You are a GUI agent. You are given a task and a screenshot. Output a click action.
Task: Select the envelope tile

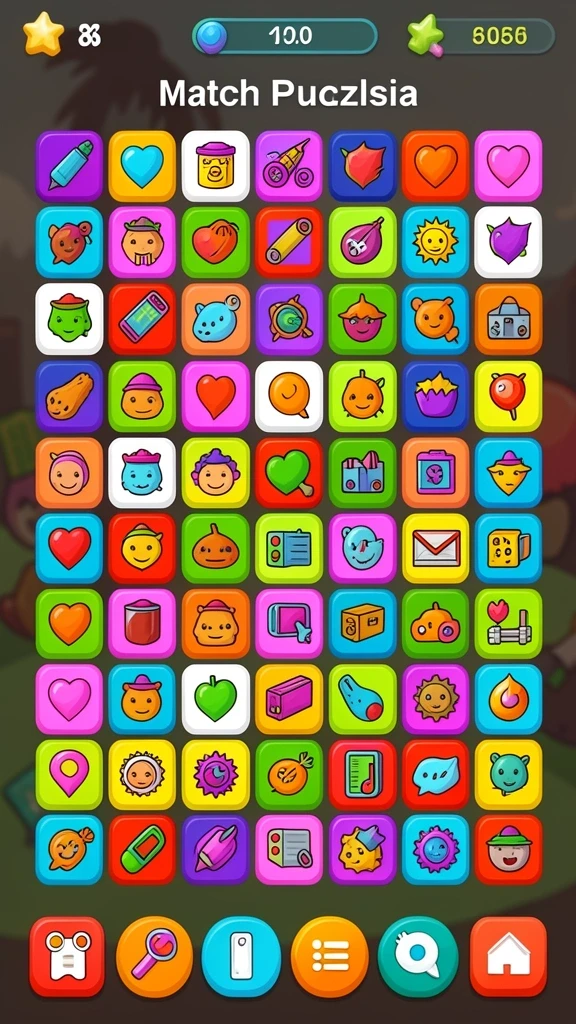pyautogui.click(x=436, y=548)
